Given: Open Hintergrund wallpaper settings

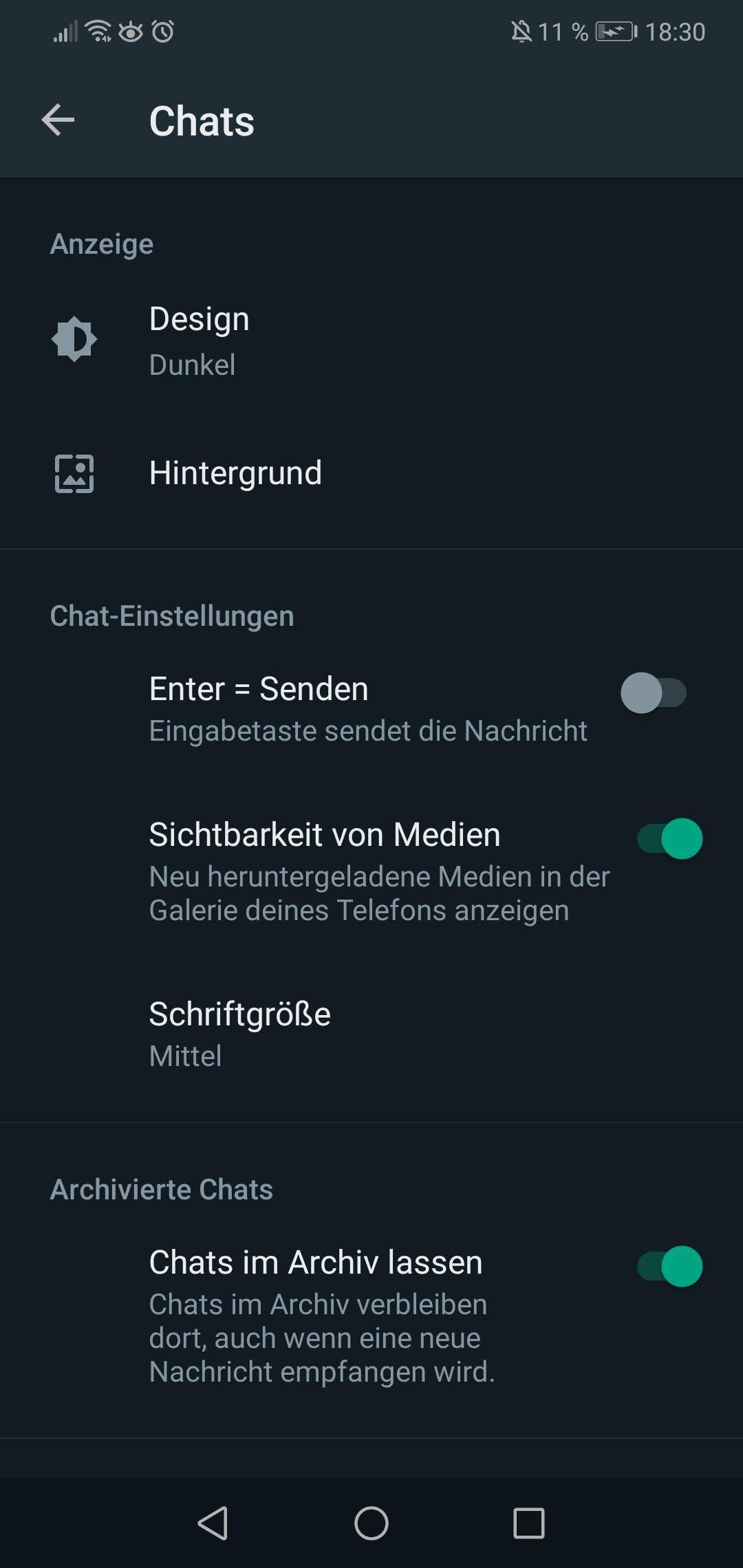Looking at the screenshot, I should coord(235,473).
